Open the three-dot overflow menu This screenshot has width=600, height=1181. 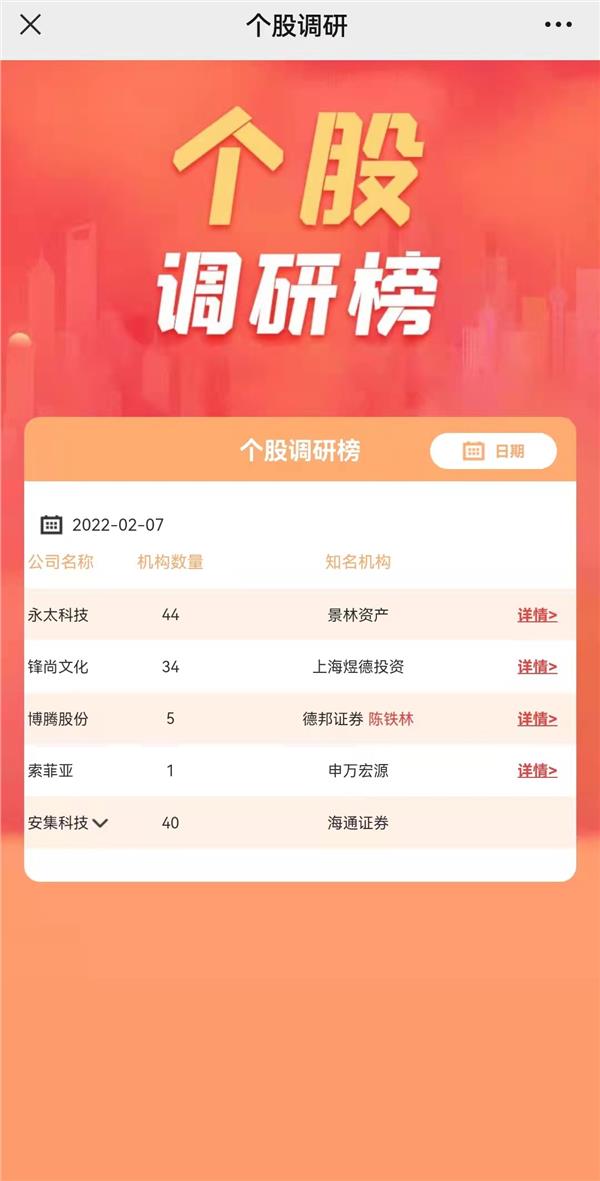pos(558,26)
